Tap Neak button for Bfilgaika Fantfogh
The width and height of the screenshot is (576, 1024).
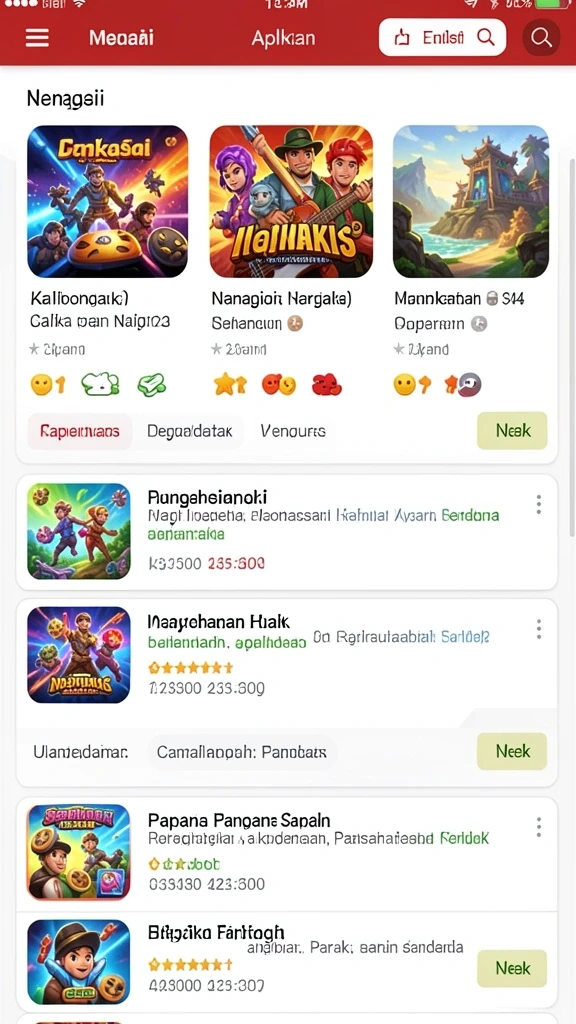point(512,968)
